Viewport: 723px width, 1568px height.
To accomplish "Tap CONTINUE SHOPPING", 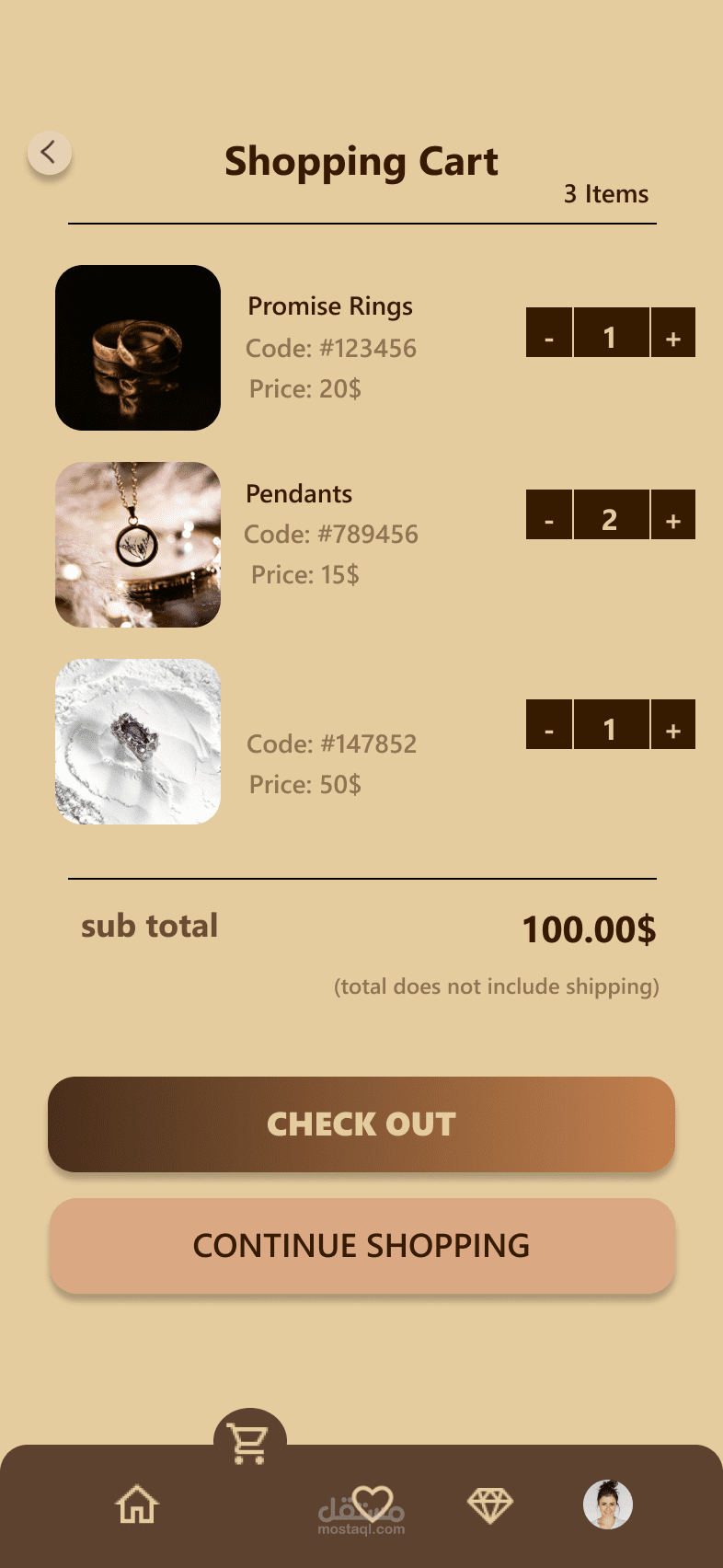I will click(x=361, y=1246).
